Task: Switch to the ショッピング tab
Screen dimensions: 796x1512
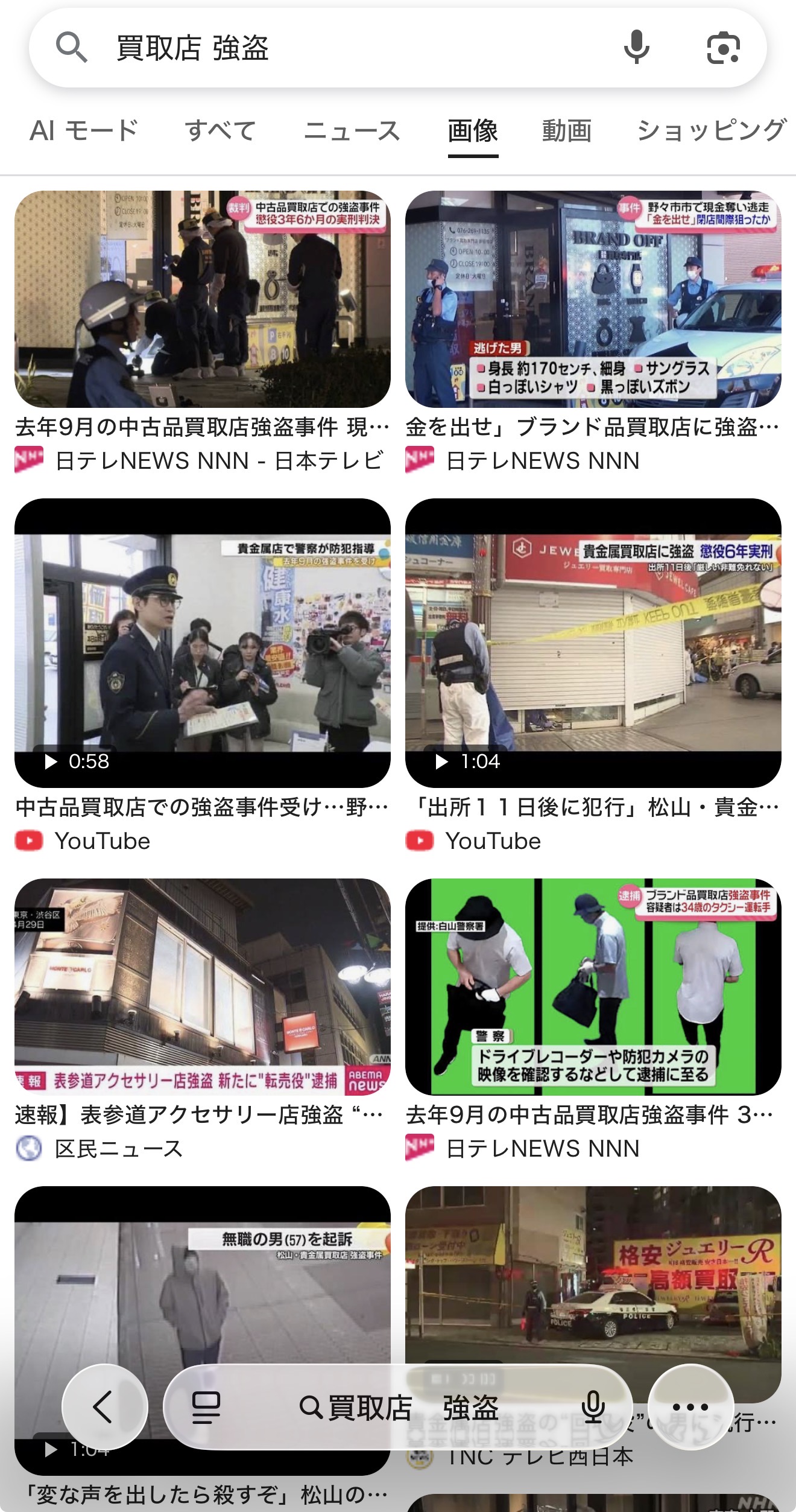Action: tap(712, 130)
